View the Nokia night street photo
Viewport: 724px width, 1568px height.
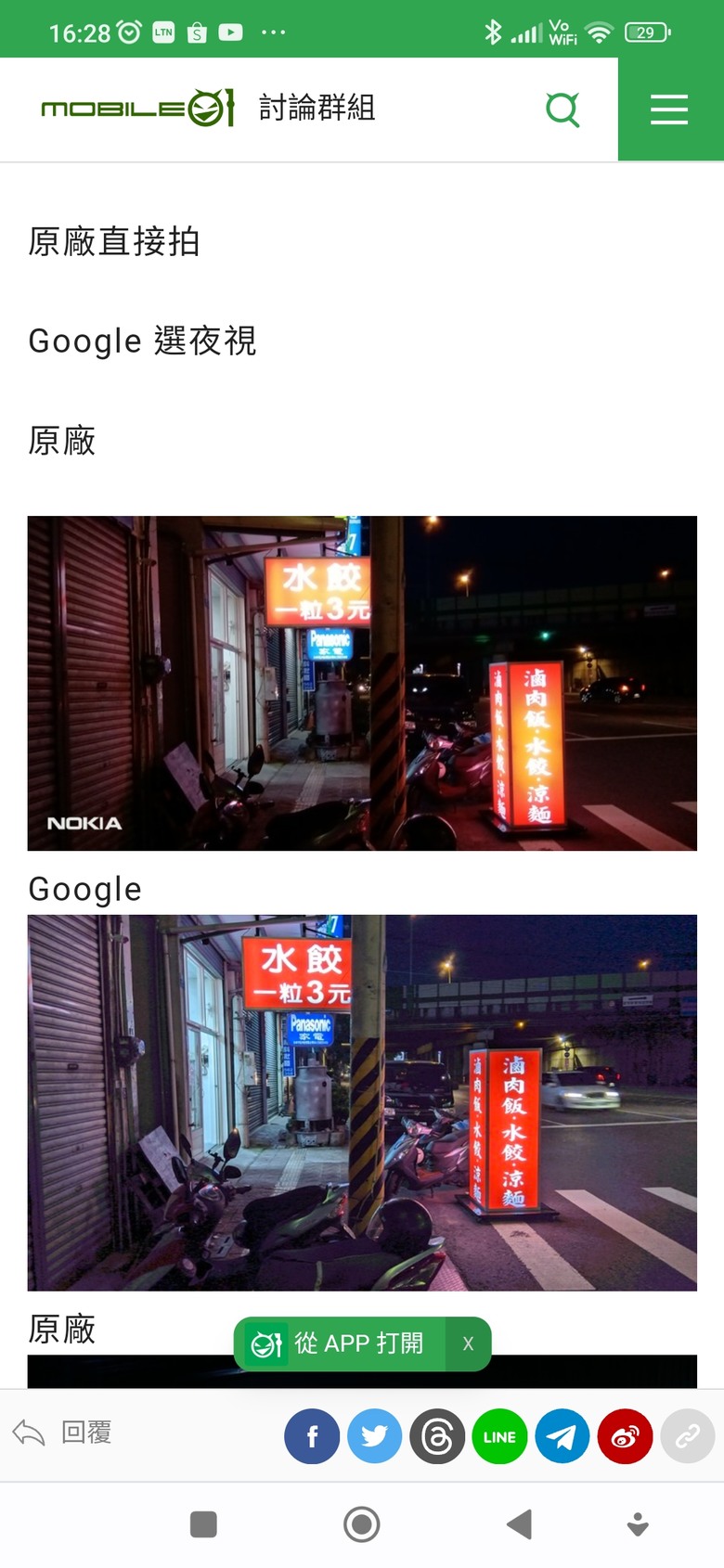pos(362,683)
